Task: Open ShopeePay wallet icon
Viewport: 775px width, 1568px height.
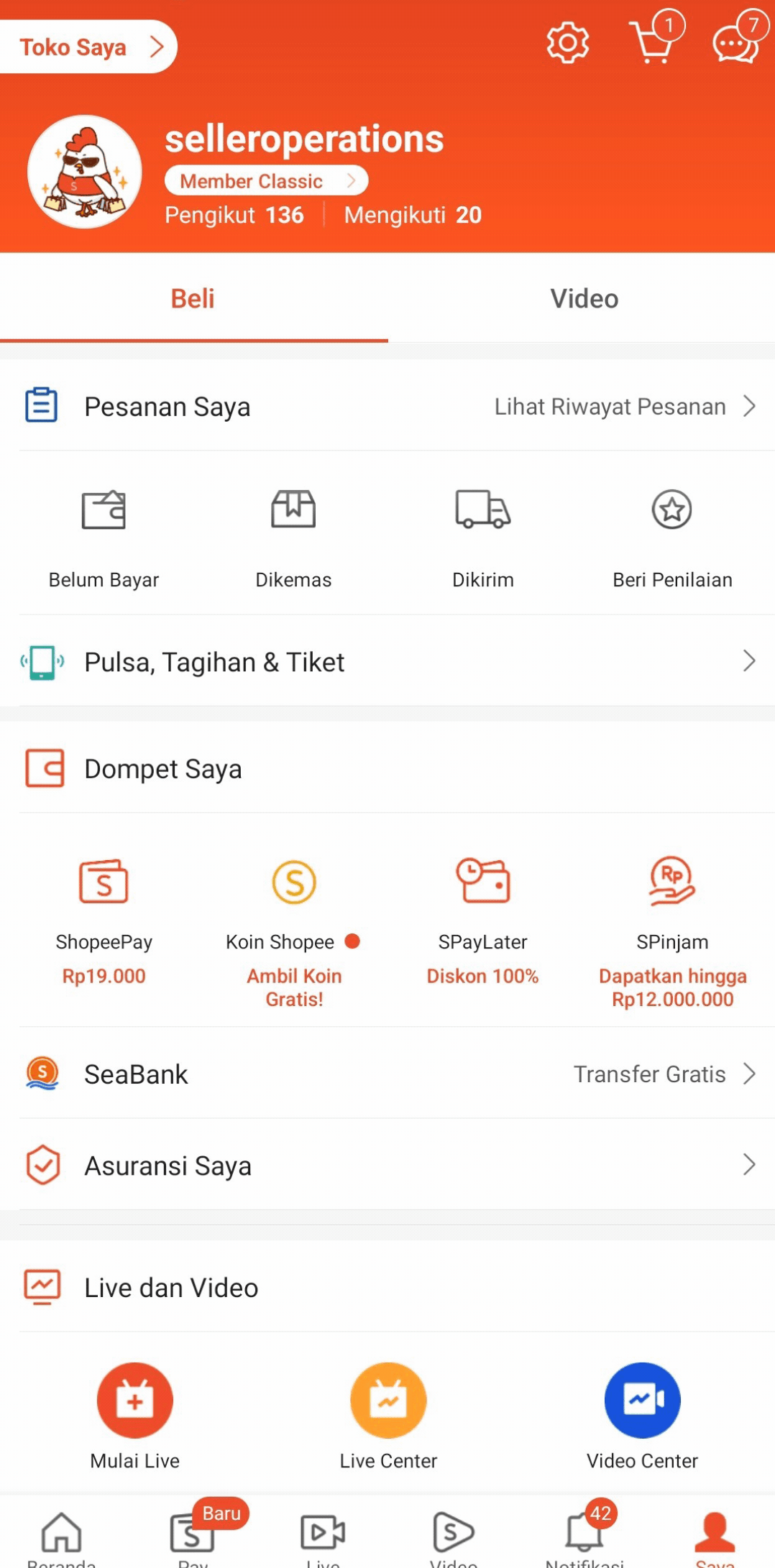Action: 103,884
